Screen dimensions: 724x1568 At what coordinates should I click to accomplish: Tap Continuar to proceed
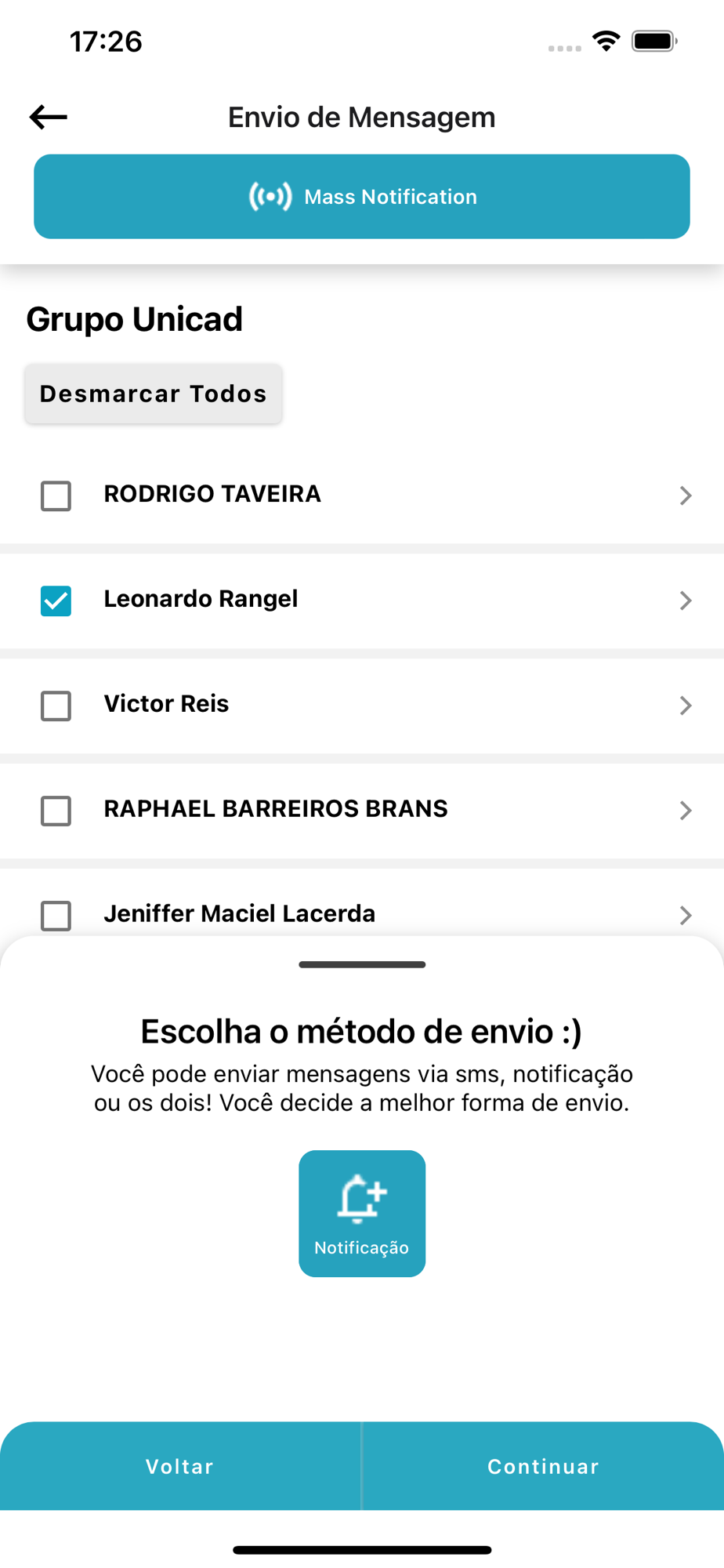(543, 1466)
